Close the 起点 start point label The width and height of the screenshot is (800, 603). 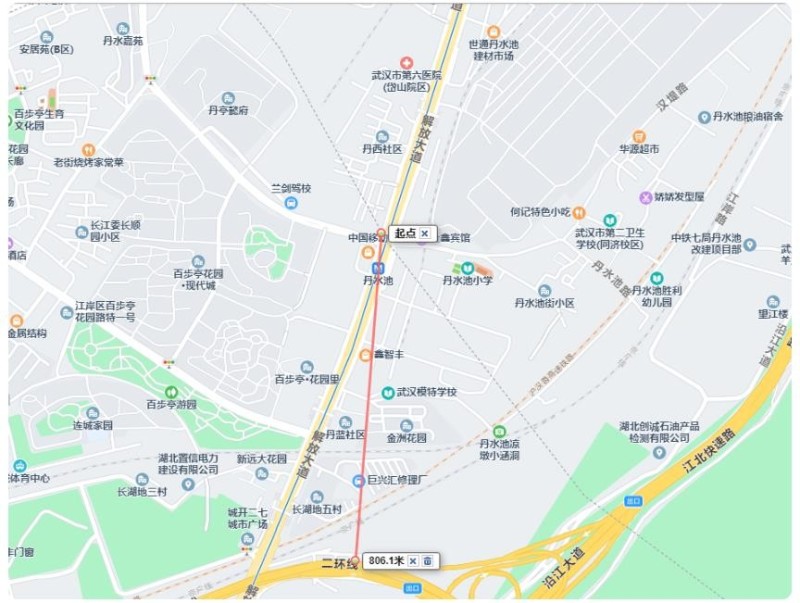pyautogui.click(x=424, y=233)
